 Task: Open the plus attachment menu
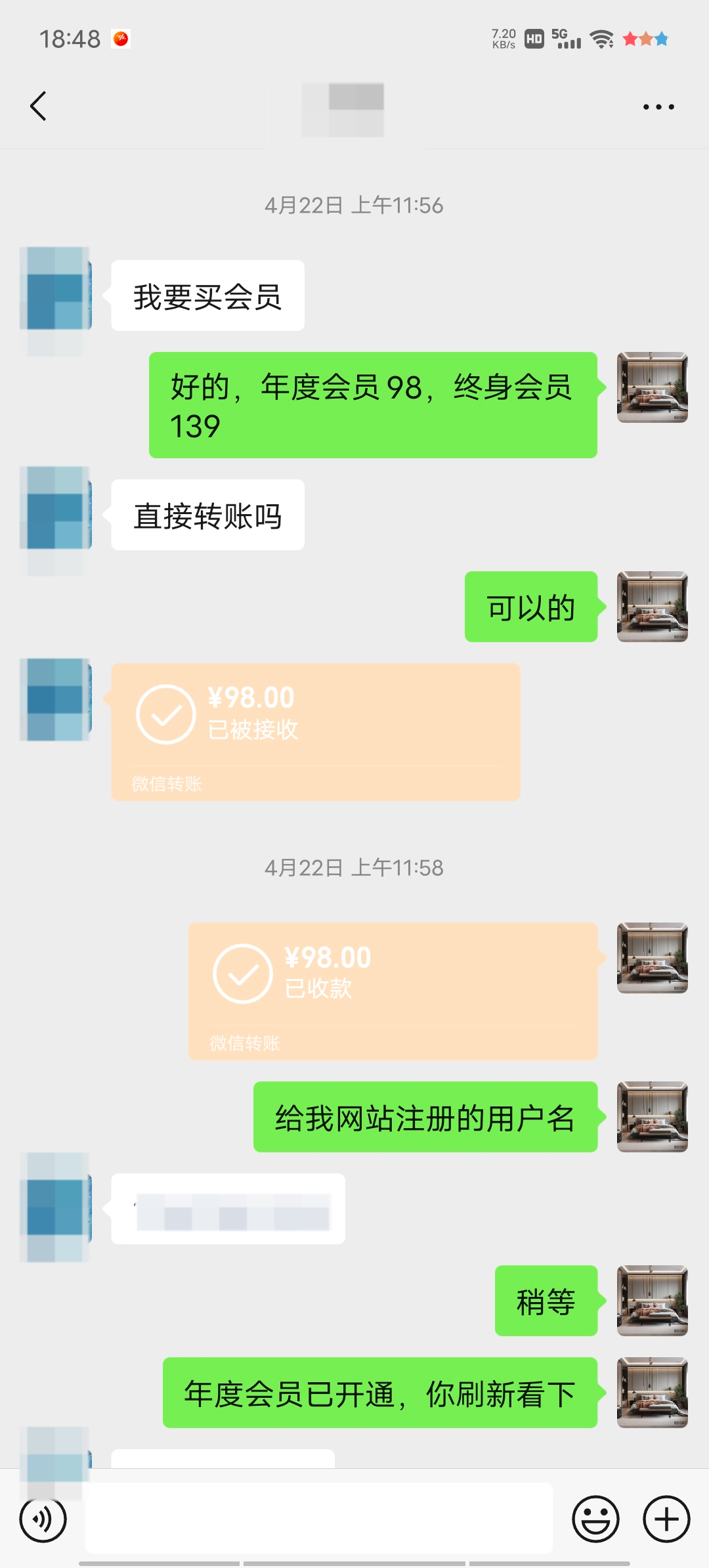[x=666, y=1519]
